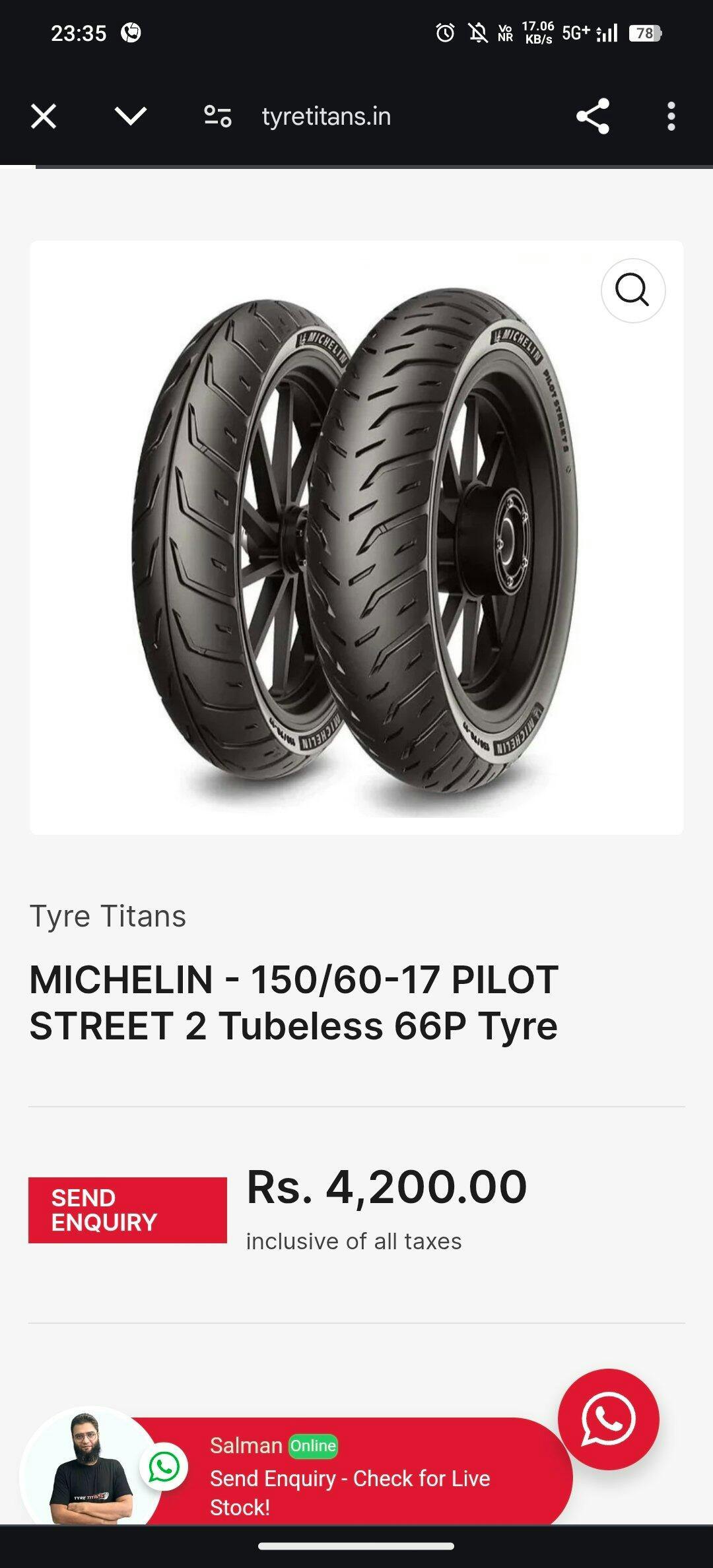
Task: Open site settings next to tyretitans.in
Action: [x=217, y=117]
